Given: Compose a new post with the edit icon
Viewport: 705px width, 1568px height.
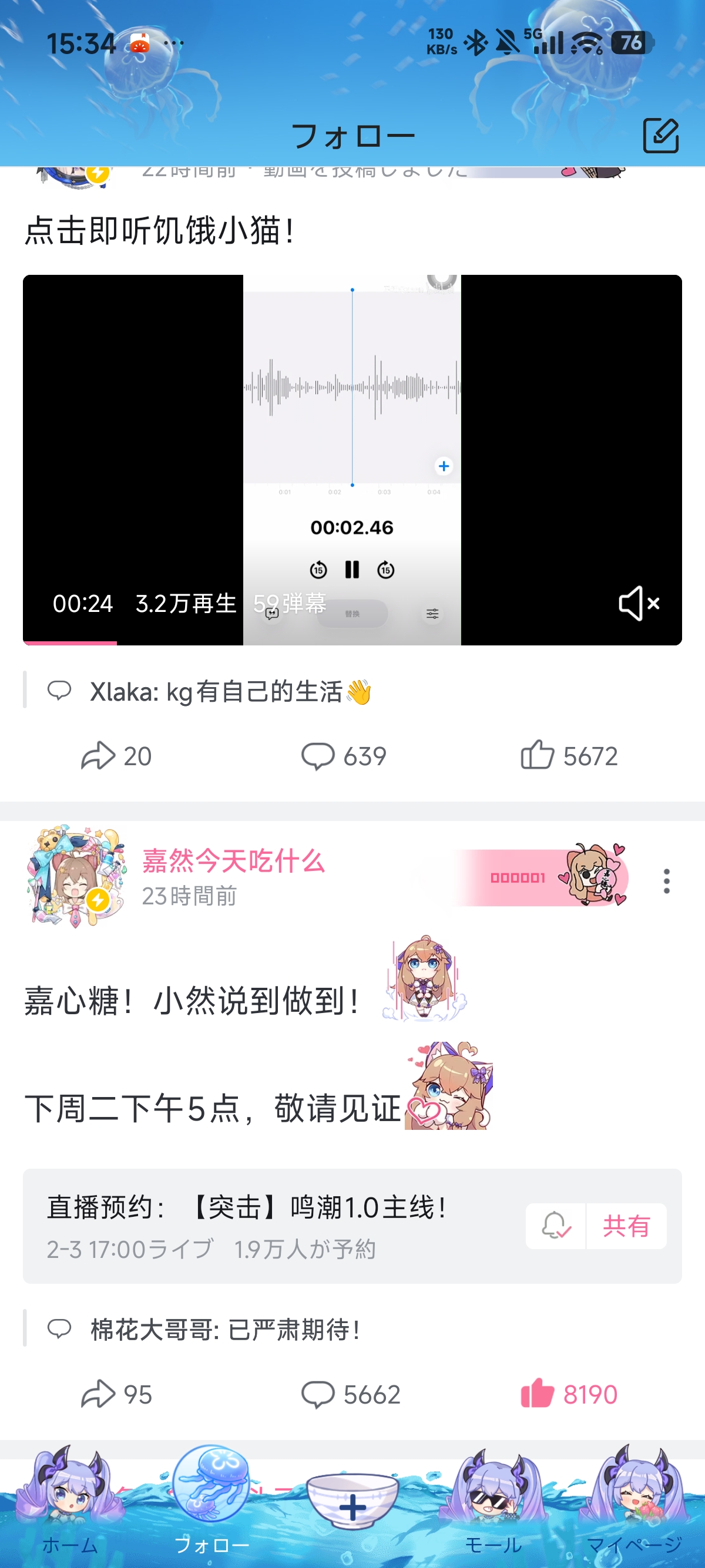Looking at the screenshot, I should coord(660,135).
